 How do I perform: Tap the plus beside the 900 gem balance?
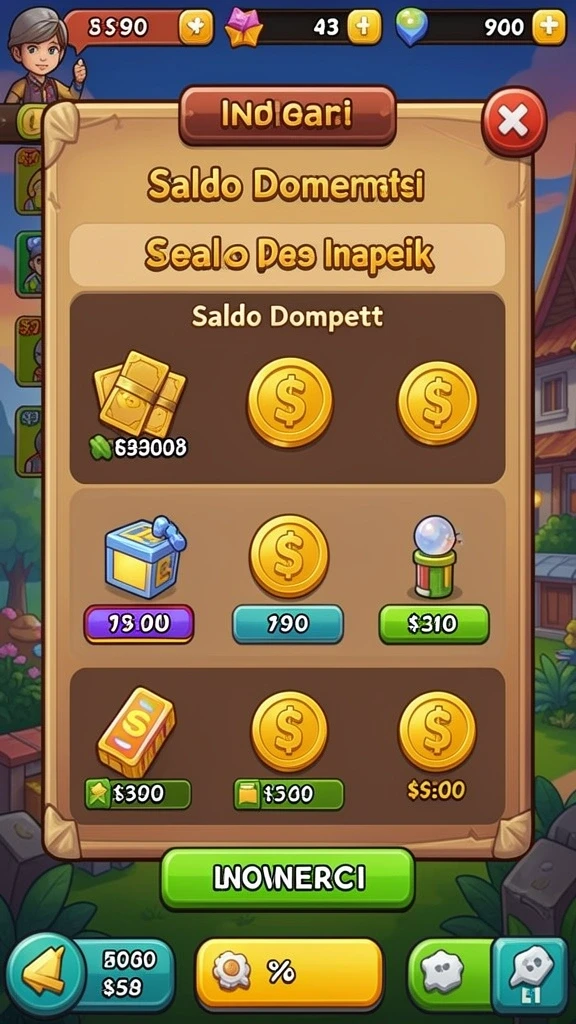tap(549, 27)
